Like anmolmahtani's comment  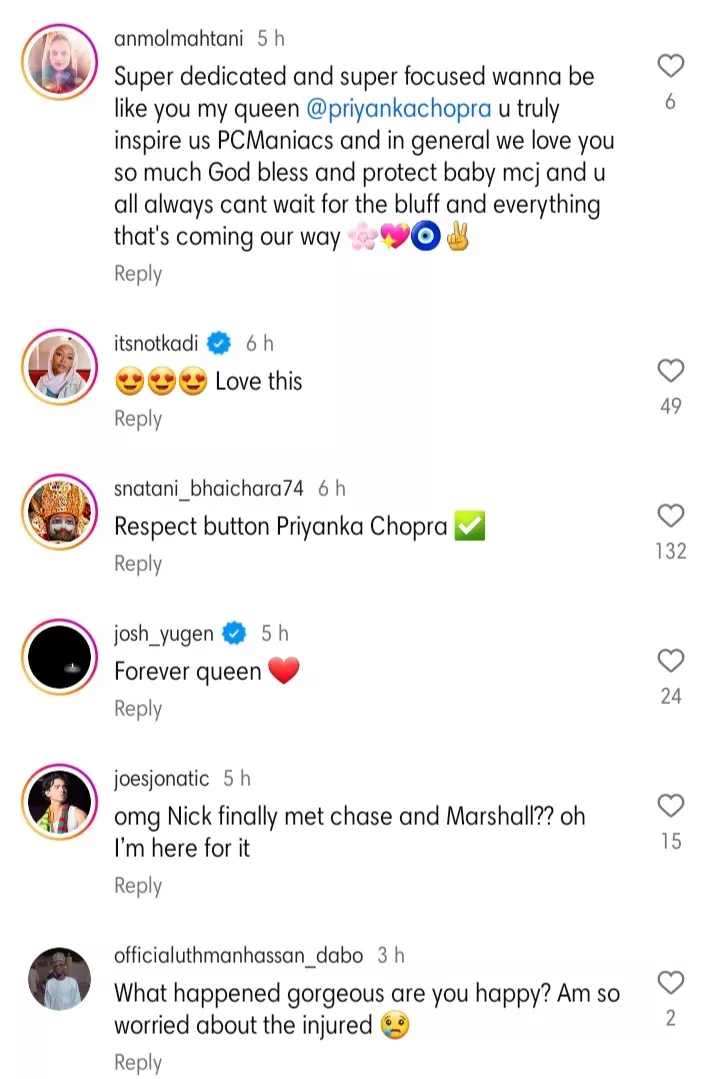click(x=671, y=66)
